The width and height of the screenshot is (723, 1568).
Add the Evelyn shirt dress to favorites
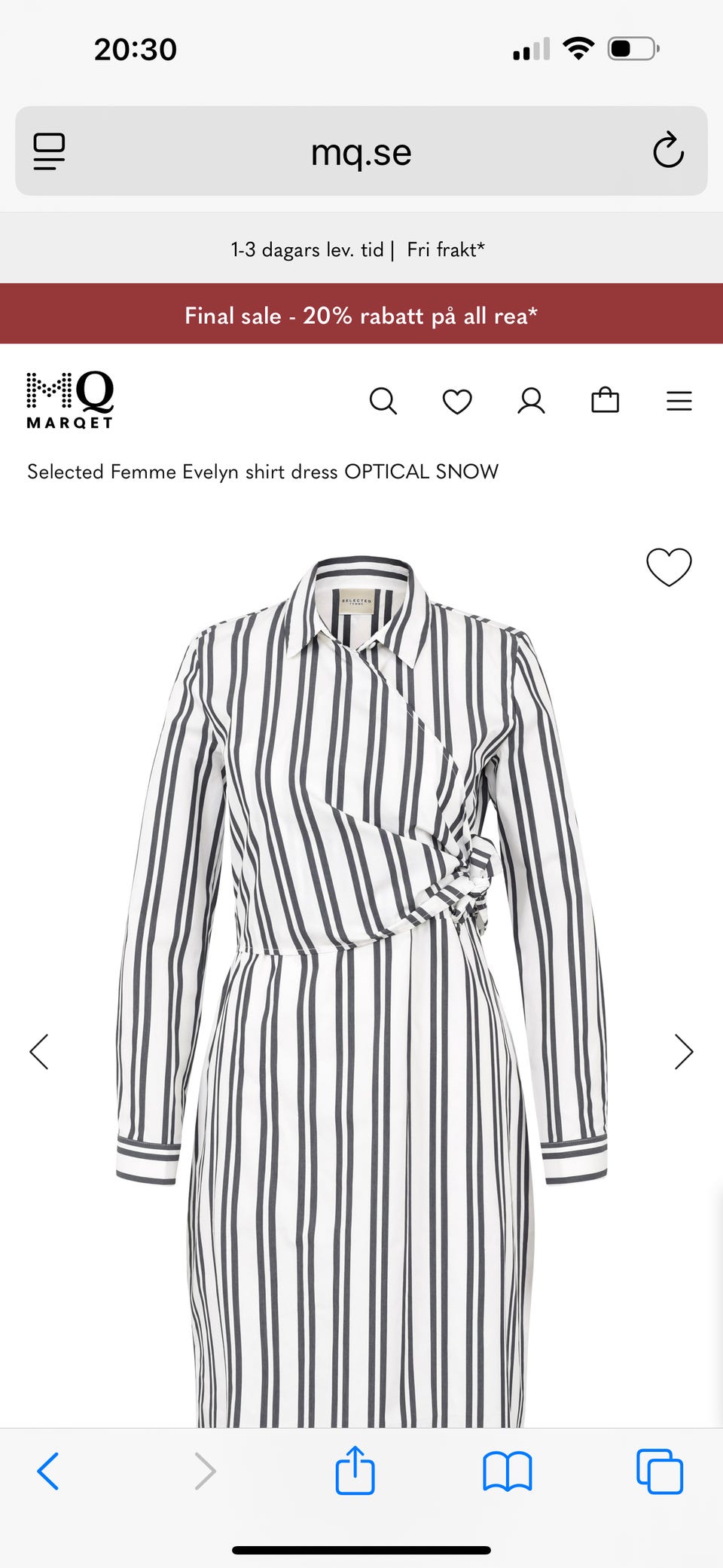(669, 567)
